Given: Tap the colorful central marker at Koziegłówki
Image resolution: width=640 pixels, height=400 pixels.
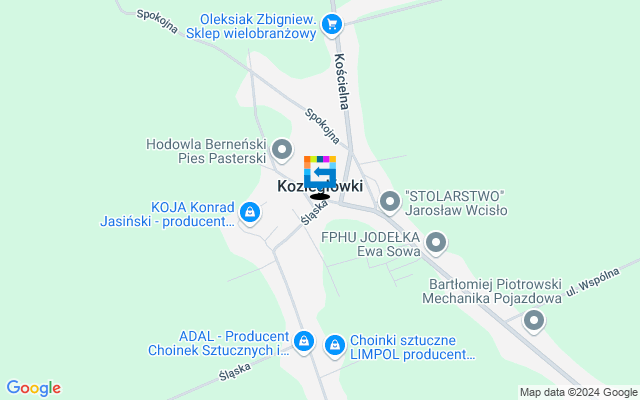Looking at the screenshot, I should point(320,171).
